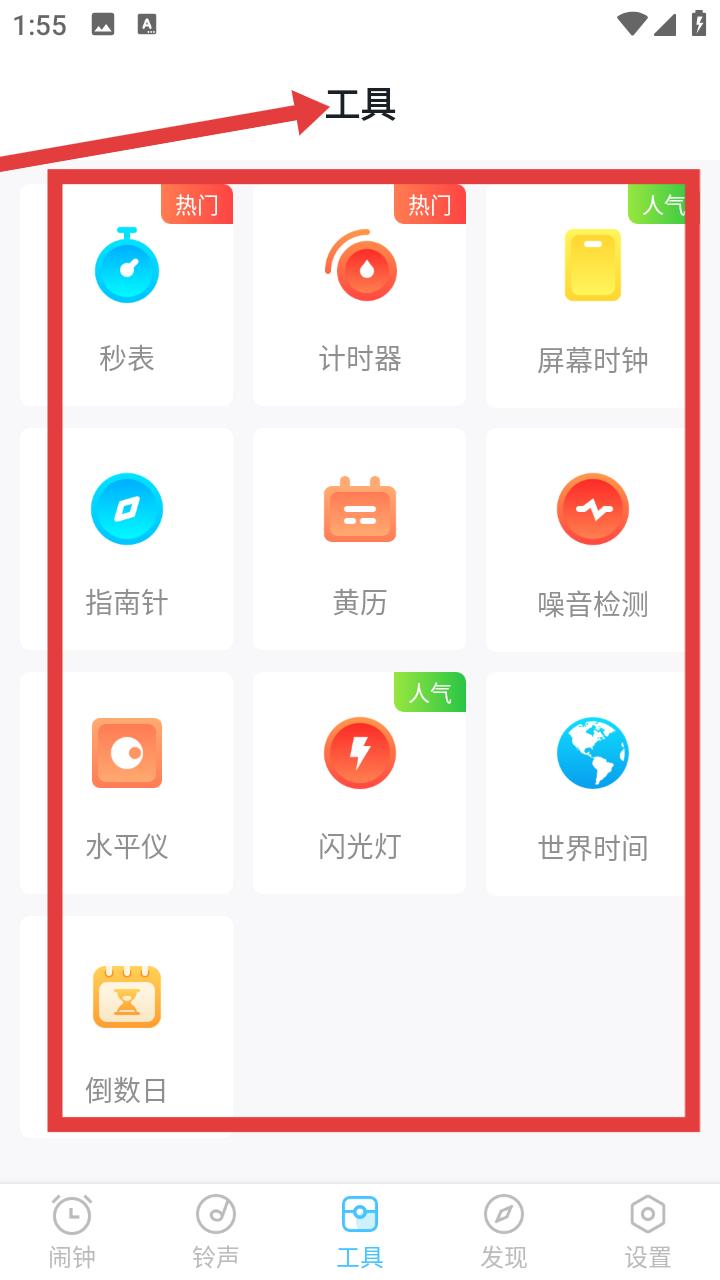Open the 指南针 compass tool
Screen dimensions: 720x1280
(127, 540)
